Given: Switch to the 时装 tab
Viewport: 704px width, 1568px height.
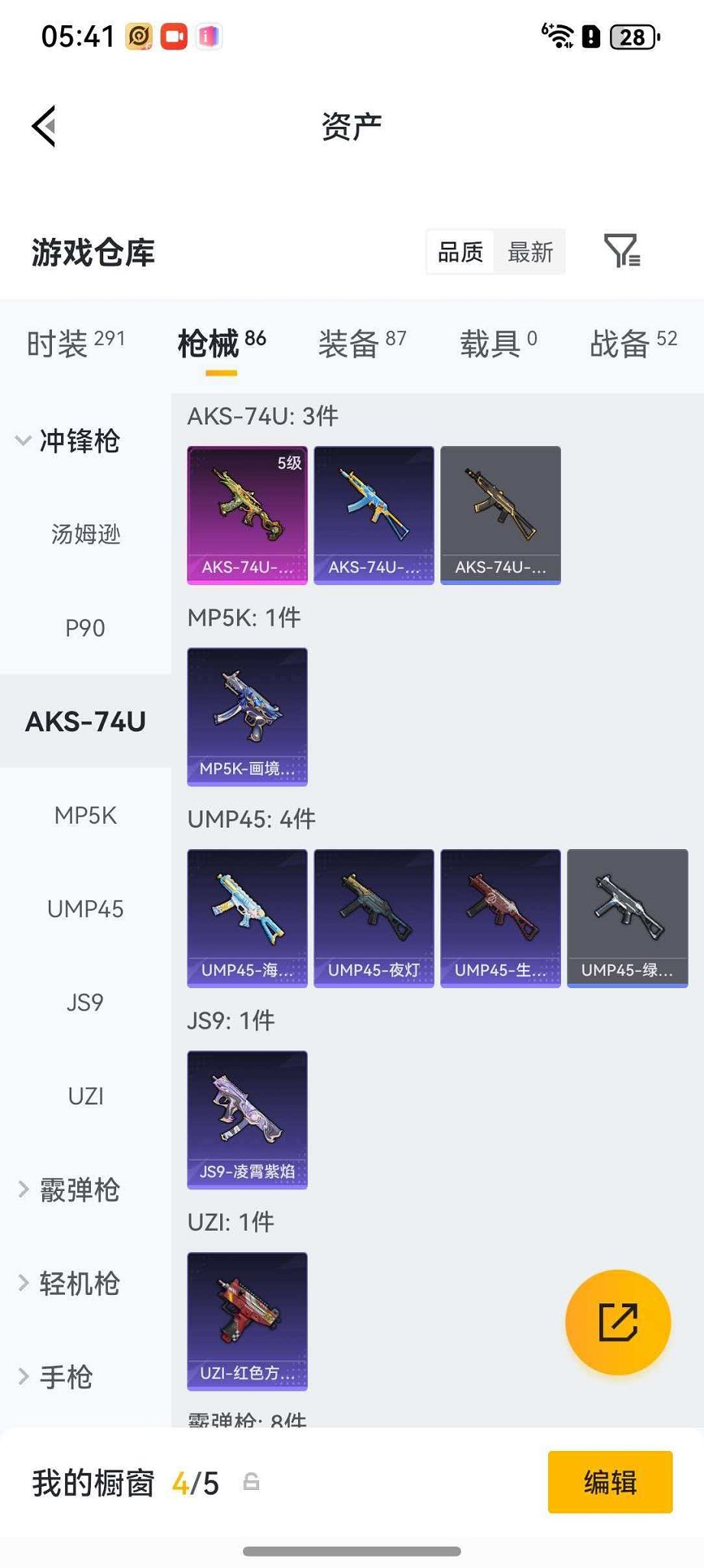Looking at the screenshot, I should click(x=75, y=343).
